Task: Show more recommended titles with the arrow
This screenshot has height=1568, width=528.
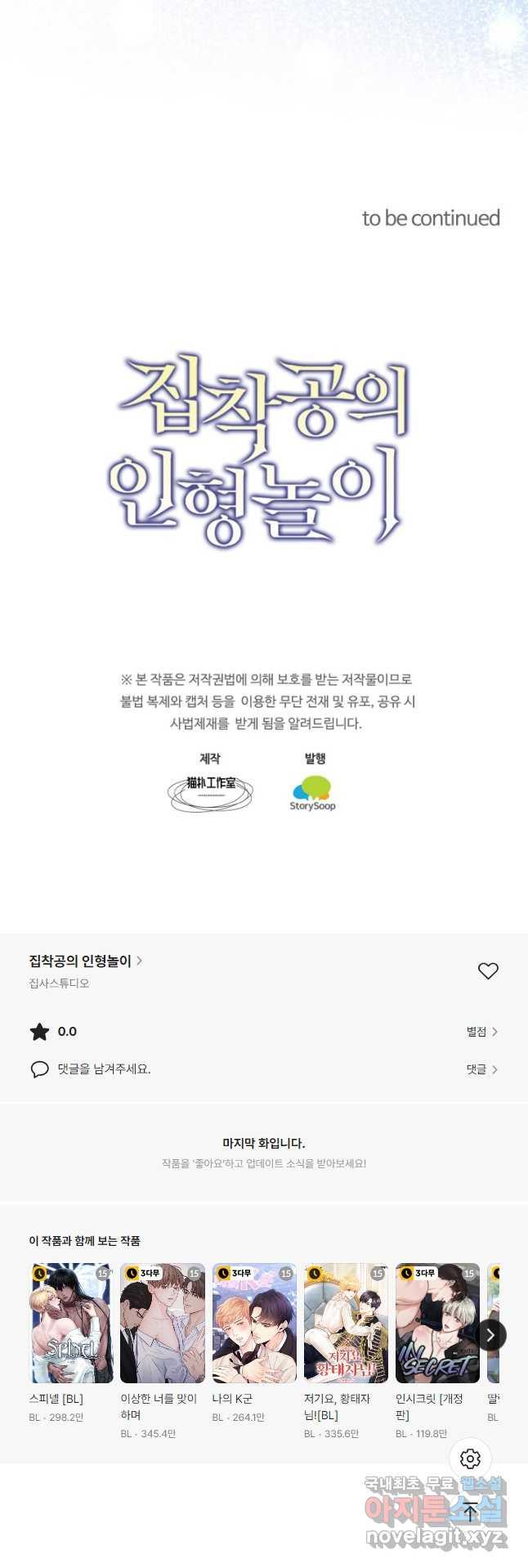Action: click(x=490, y=1335)
